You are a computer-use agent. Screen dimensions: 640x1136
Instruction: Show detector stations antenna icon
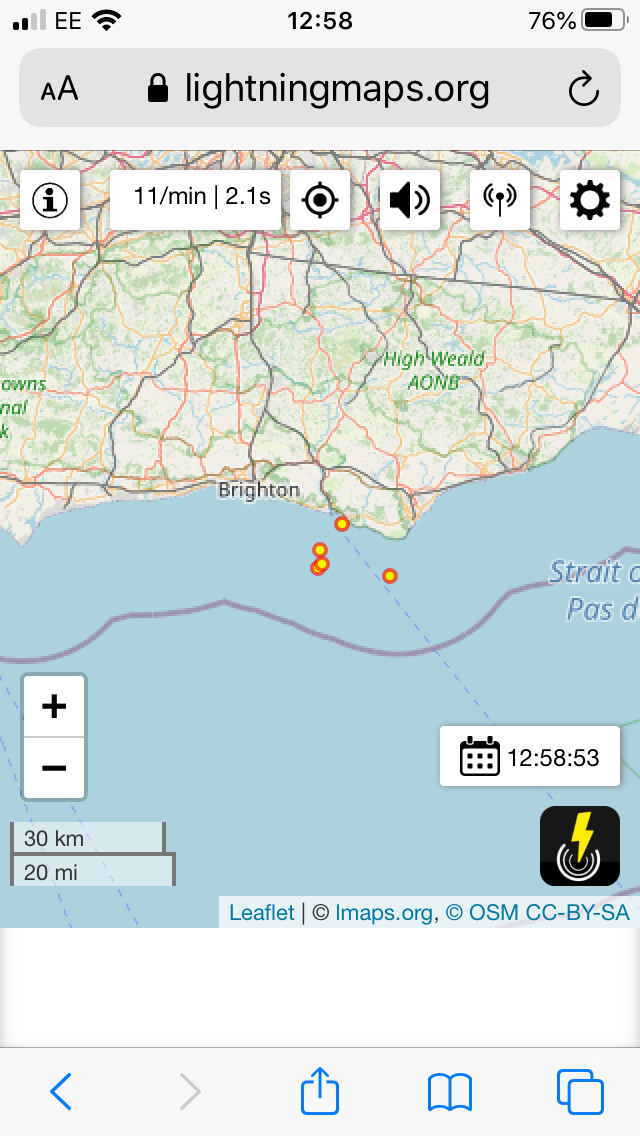click(500, 200)
